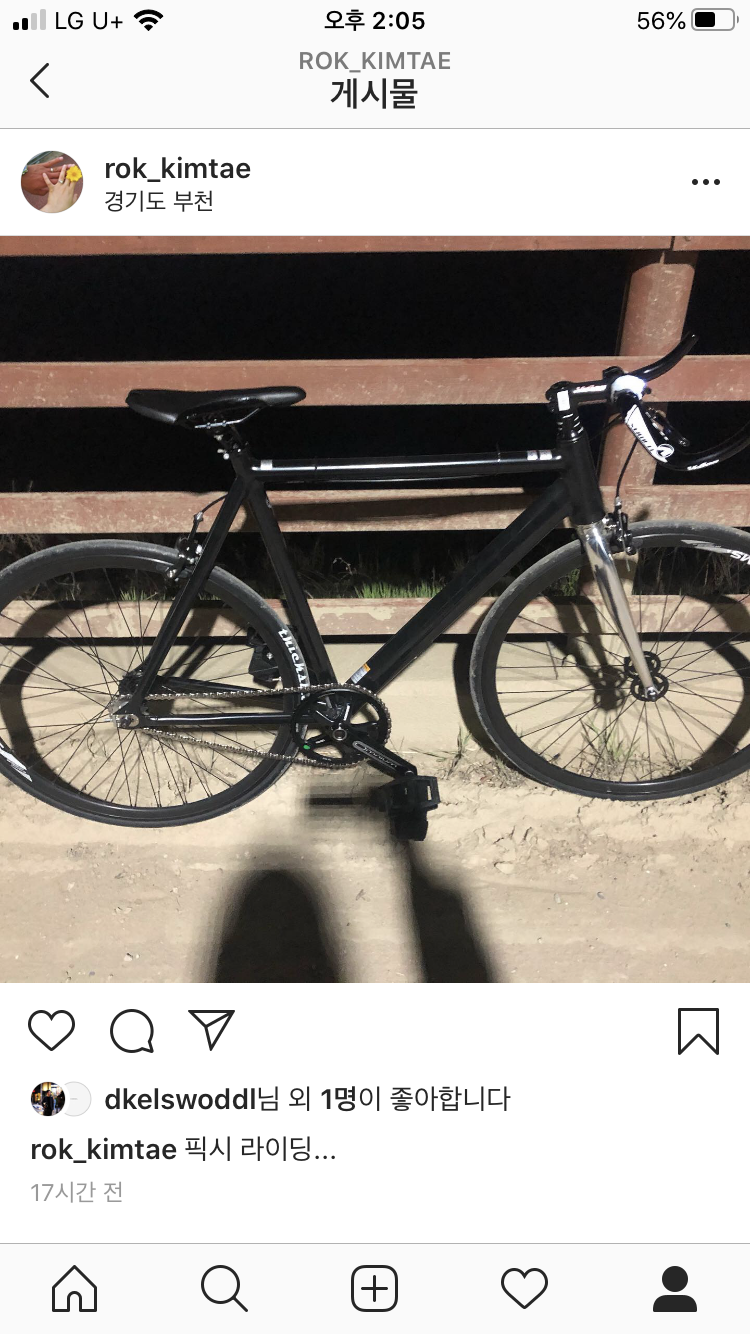This screenshot has height=1334, width=750.
Task: Switch to the Search tab
Action: 224,1288
